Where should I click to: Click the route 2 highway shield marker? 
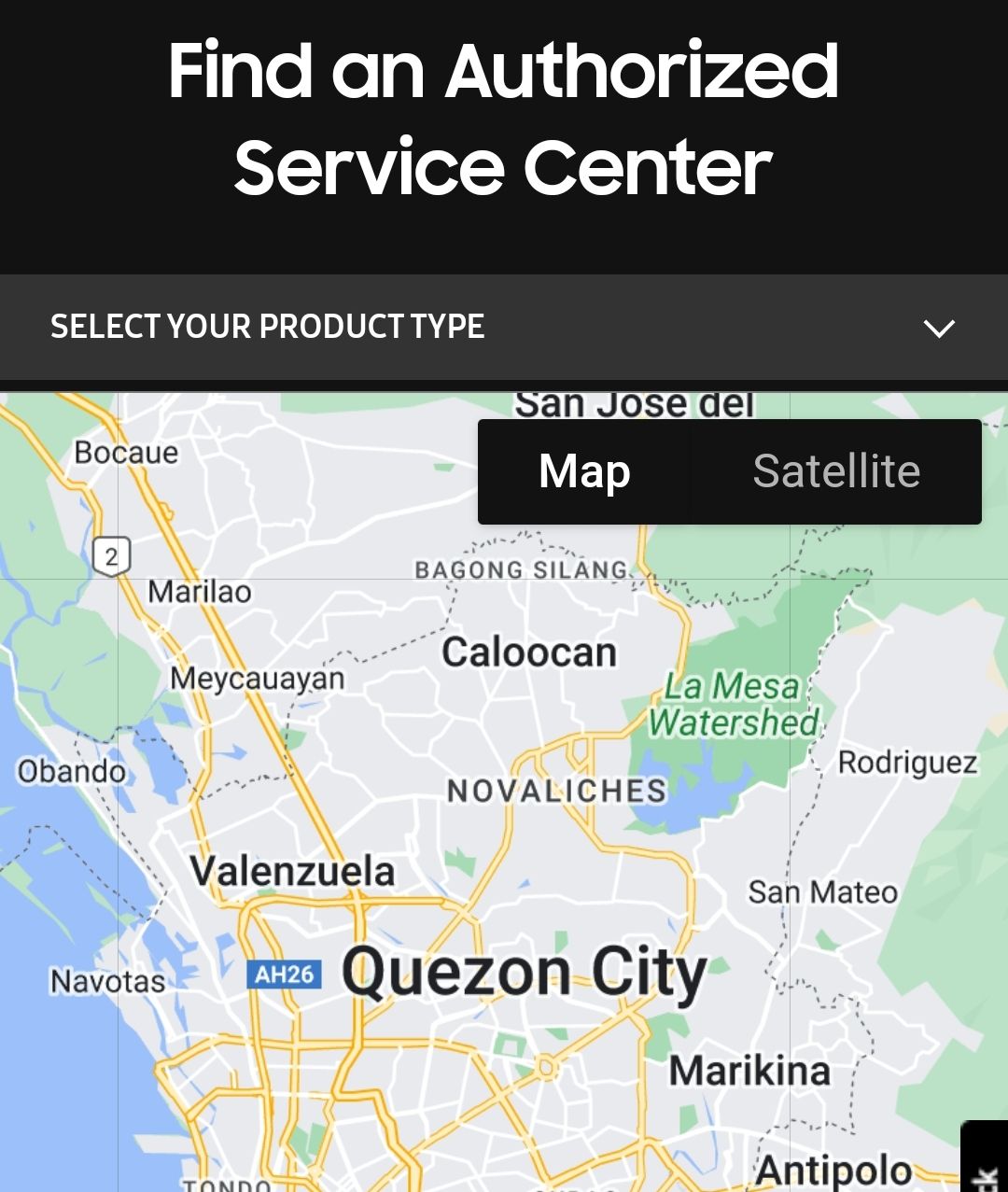(110, 557)
